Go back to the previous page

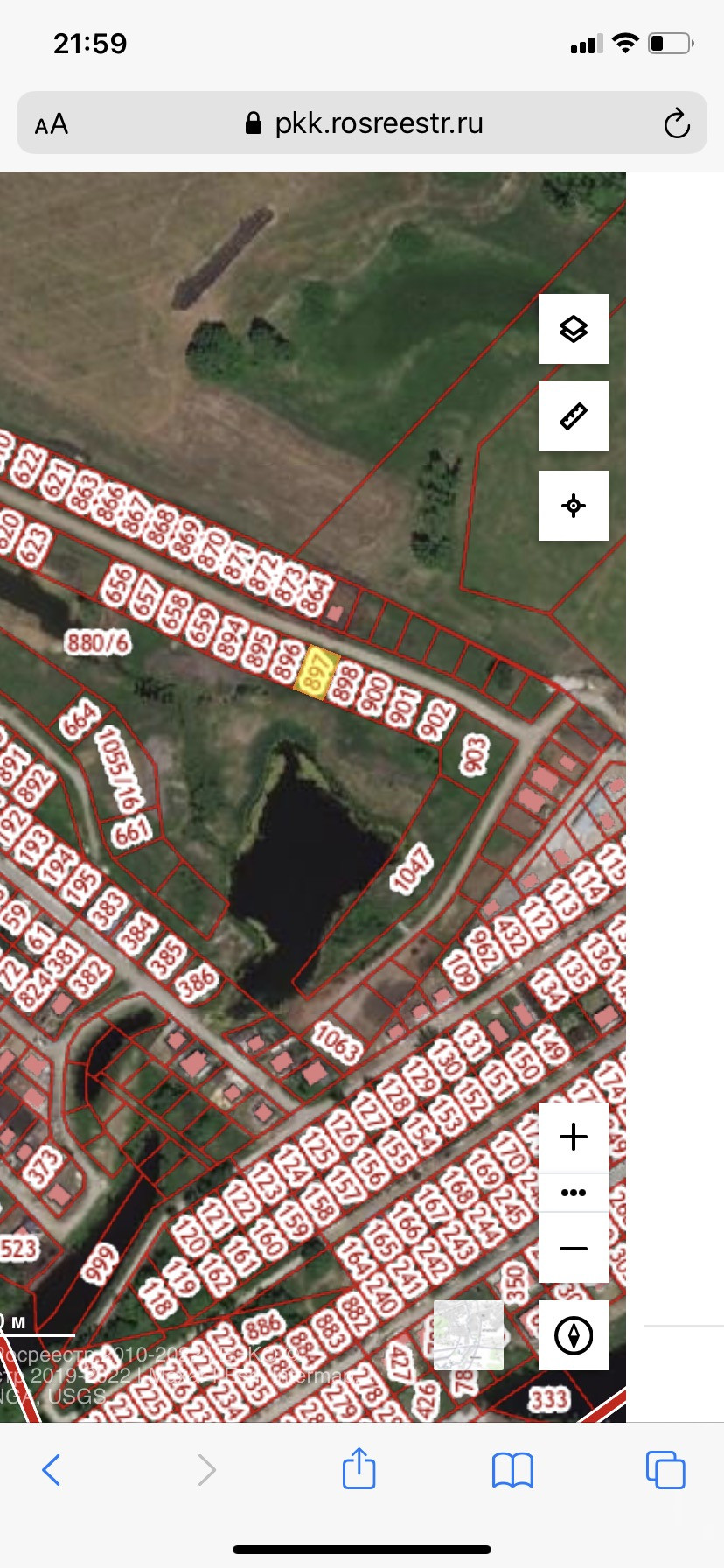52,1469
